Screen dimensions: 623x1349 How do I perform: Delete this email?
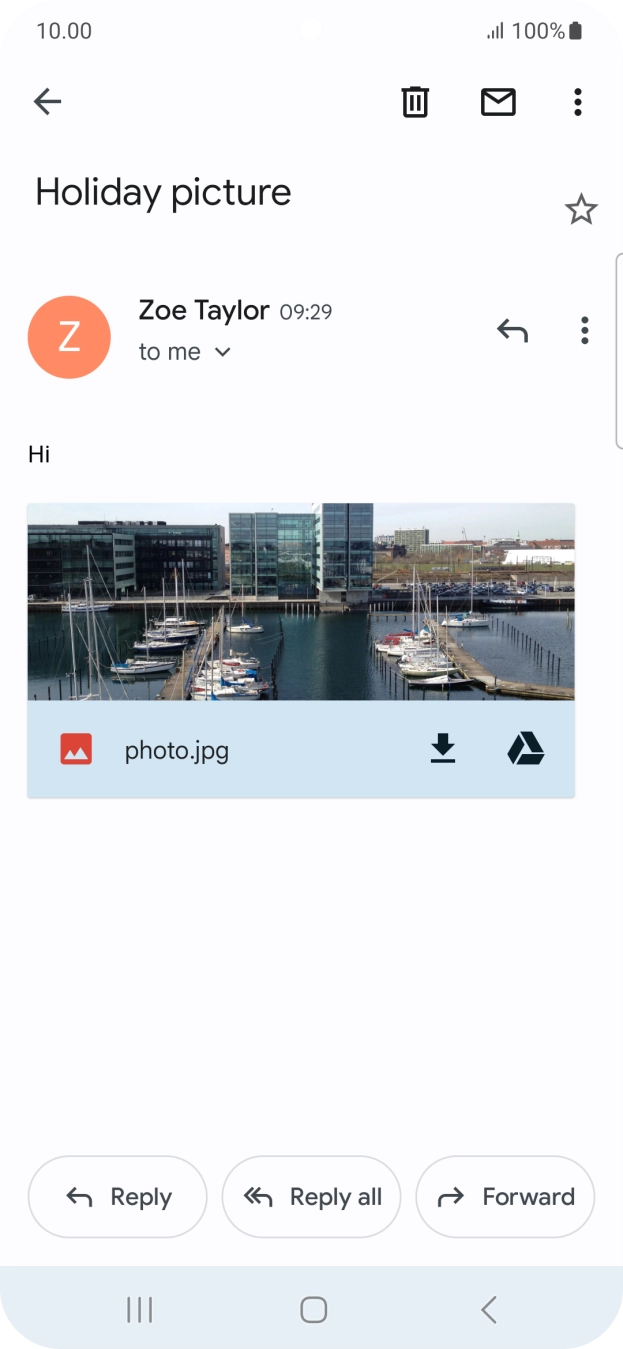(x=415, y=102)
